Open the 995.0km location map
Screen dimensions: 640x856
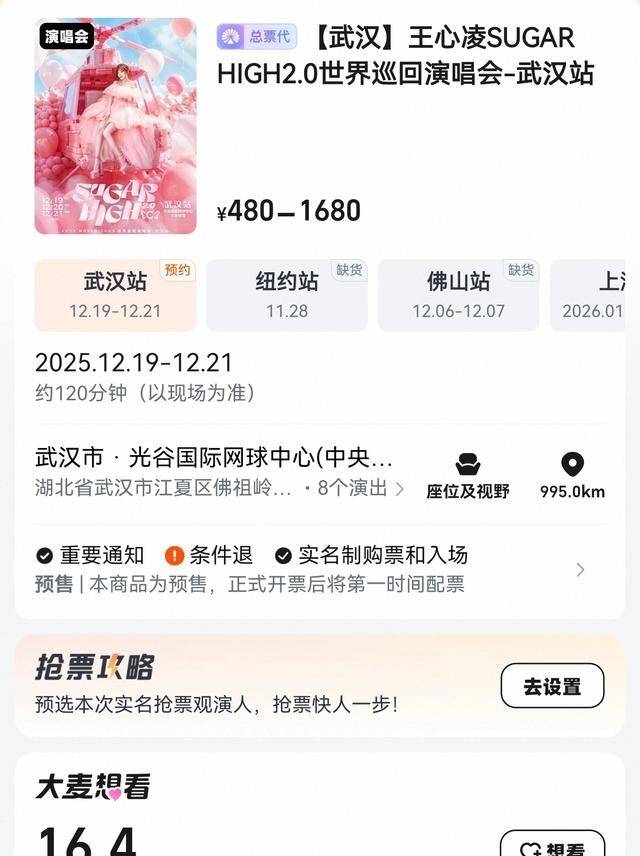pos(572,476)
